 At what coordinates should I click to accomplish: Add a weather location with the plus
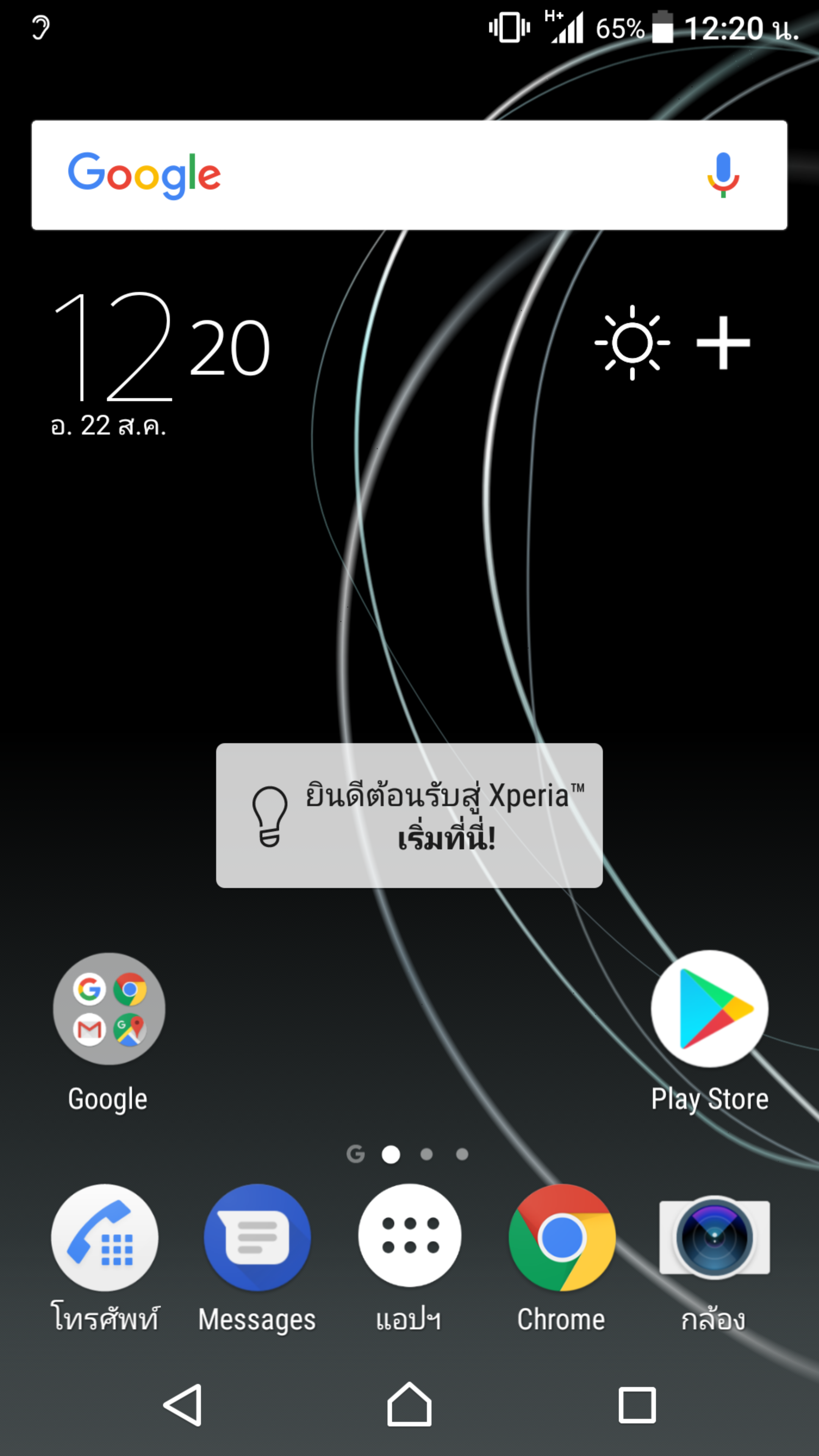(723, 342)
